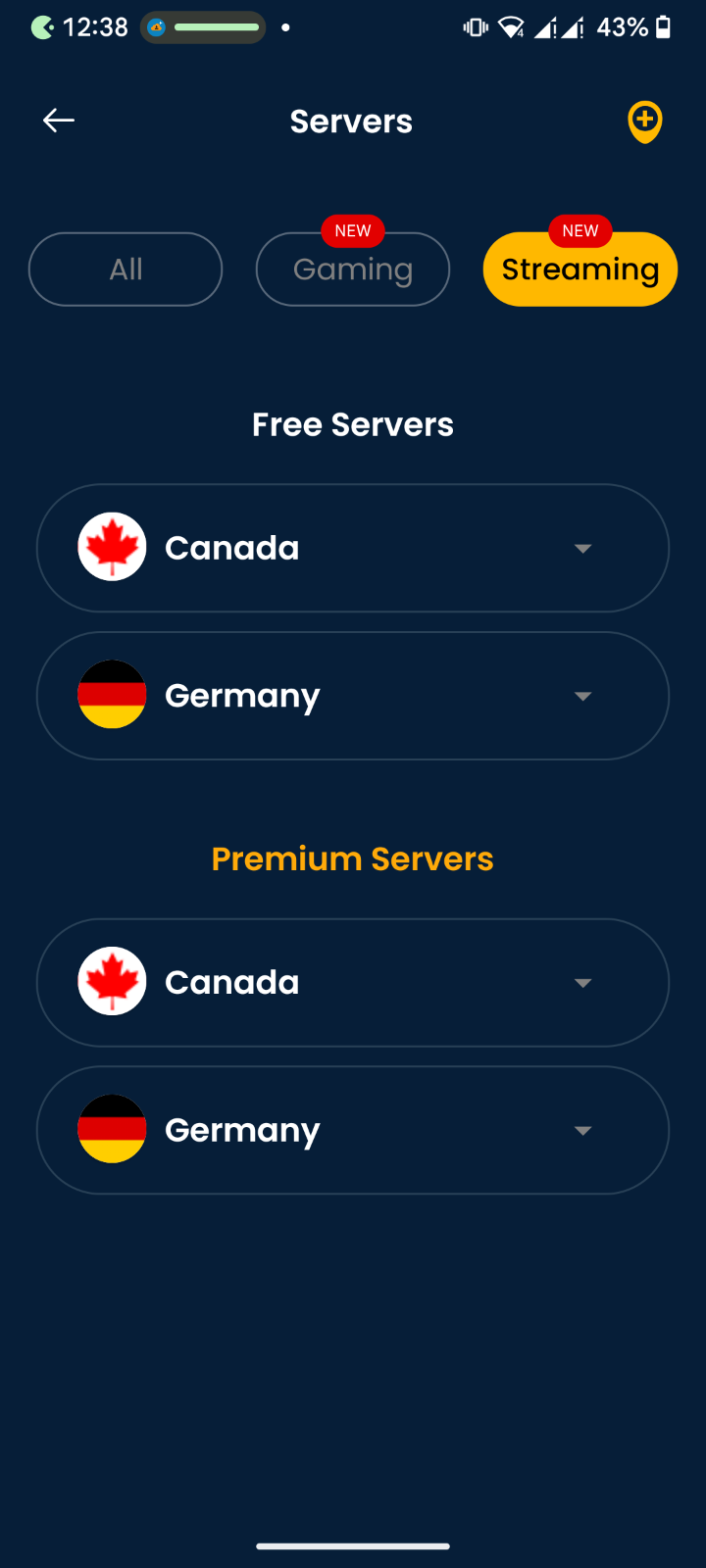706x1568 pixels.
Task: Switch to the Gaming servers tab
Action: pyautogui.click(x=353, y=269)
